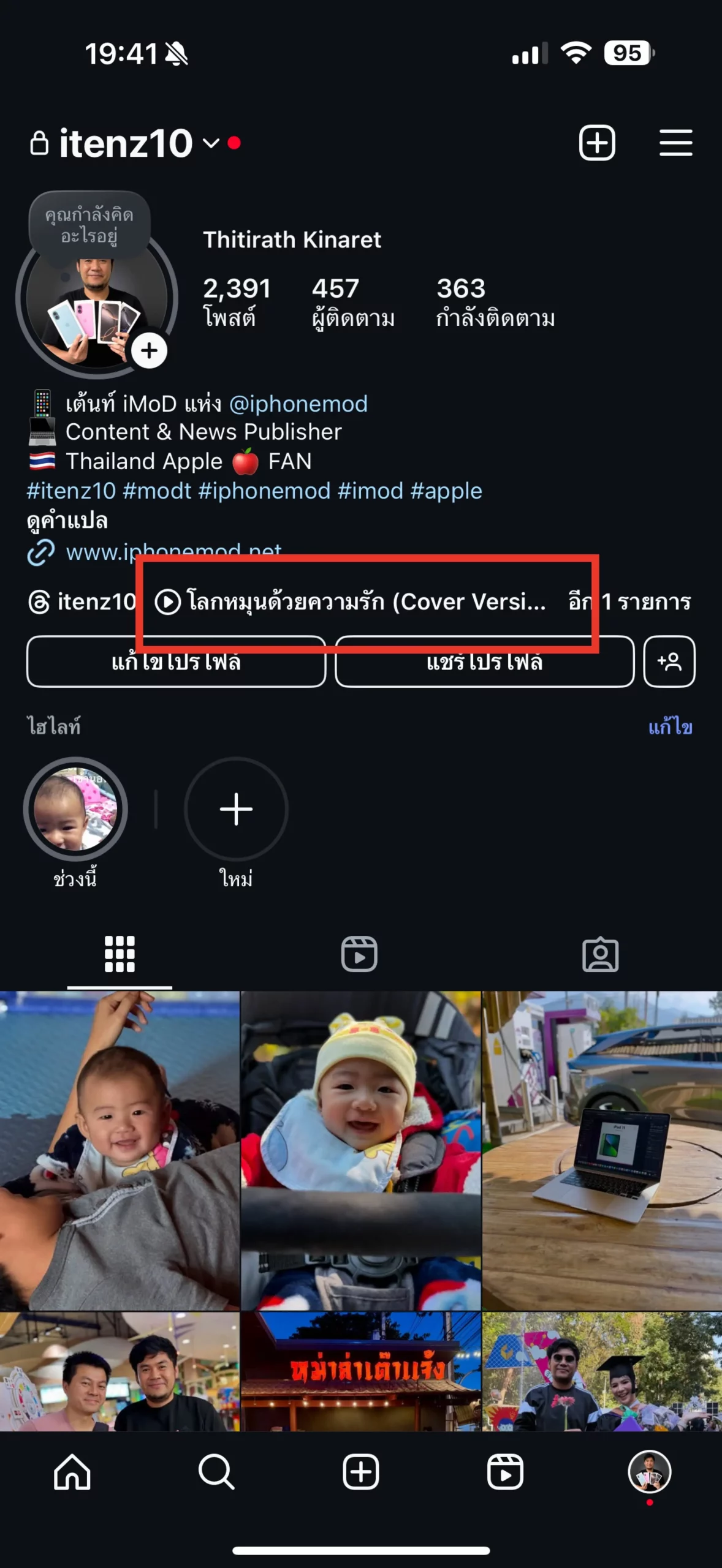Add a note on คุณกำลังคิดอะไรอยู่ bubble
Image resolution: width=722 pixels, height=1568 pixels.
89,225
